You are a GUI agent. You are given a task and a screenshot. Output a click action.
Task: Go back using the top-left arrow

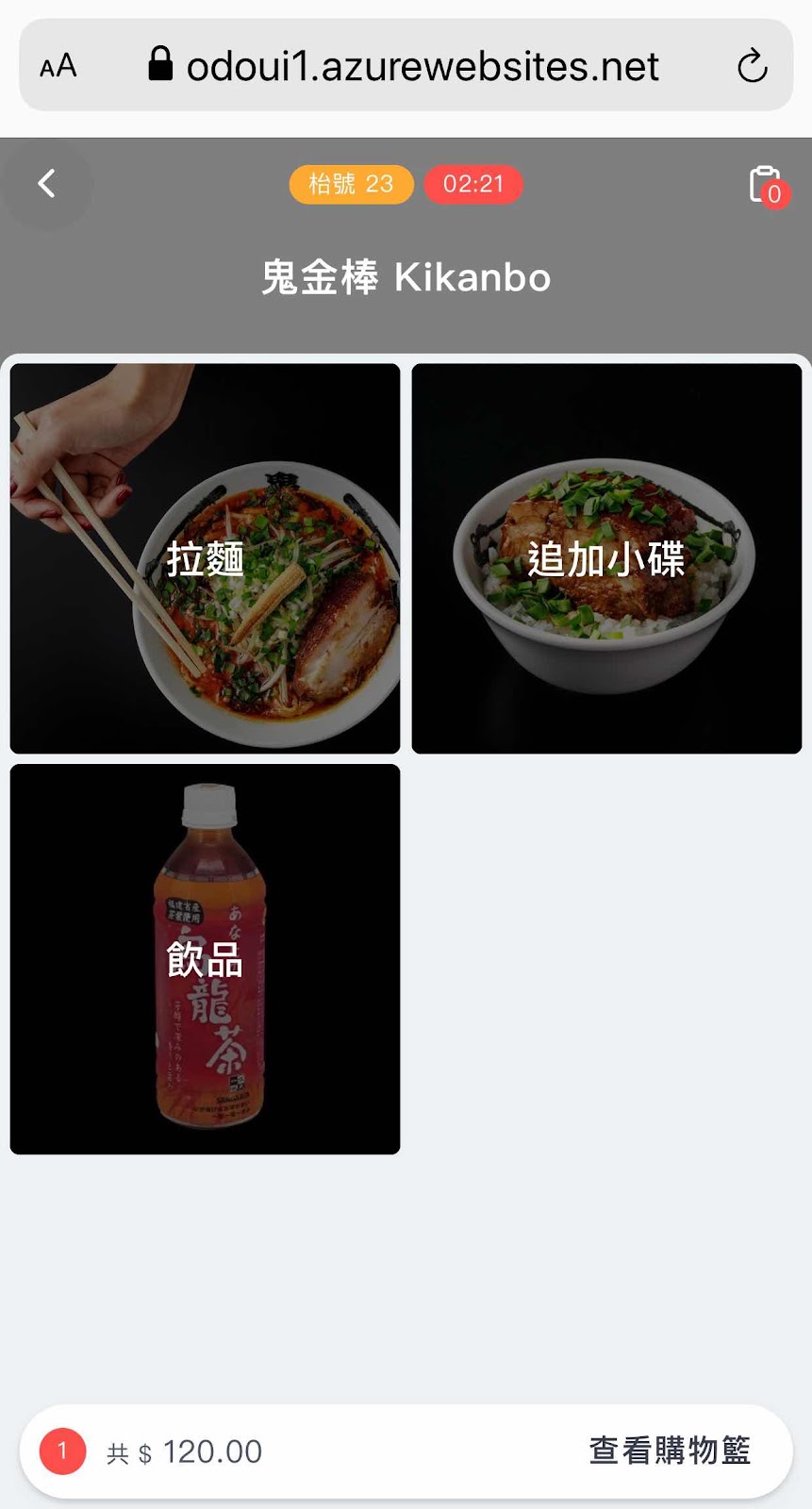[x=46, y=183]
